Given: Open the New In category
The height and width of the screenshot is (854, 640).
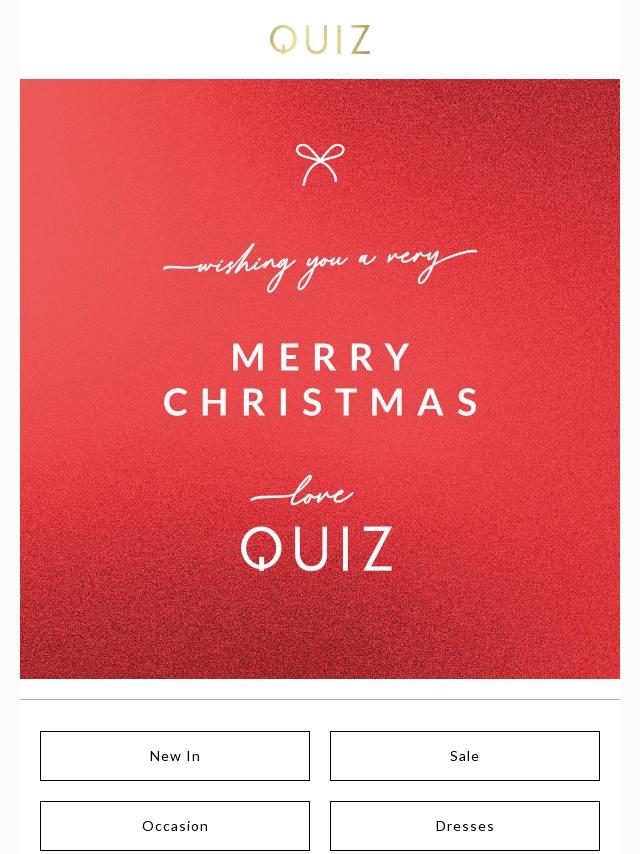Looking at the screenshot, I should coord(175,756).
